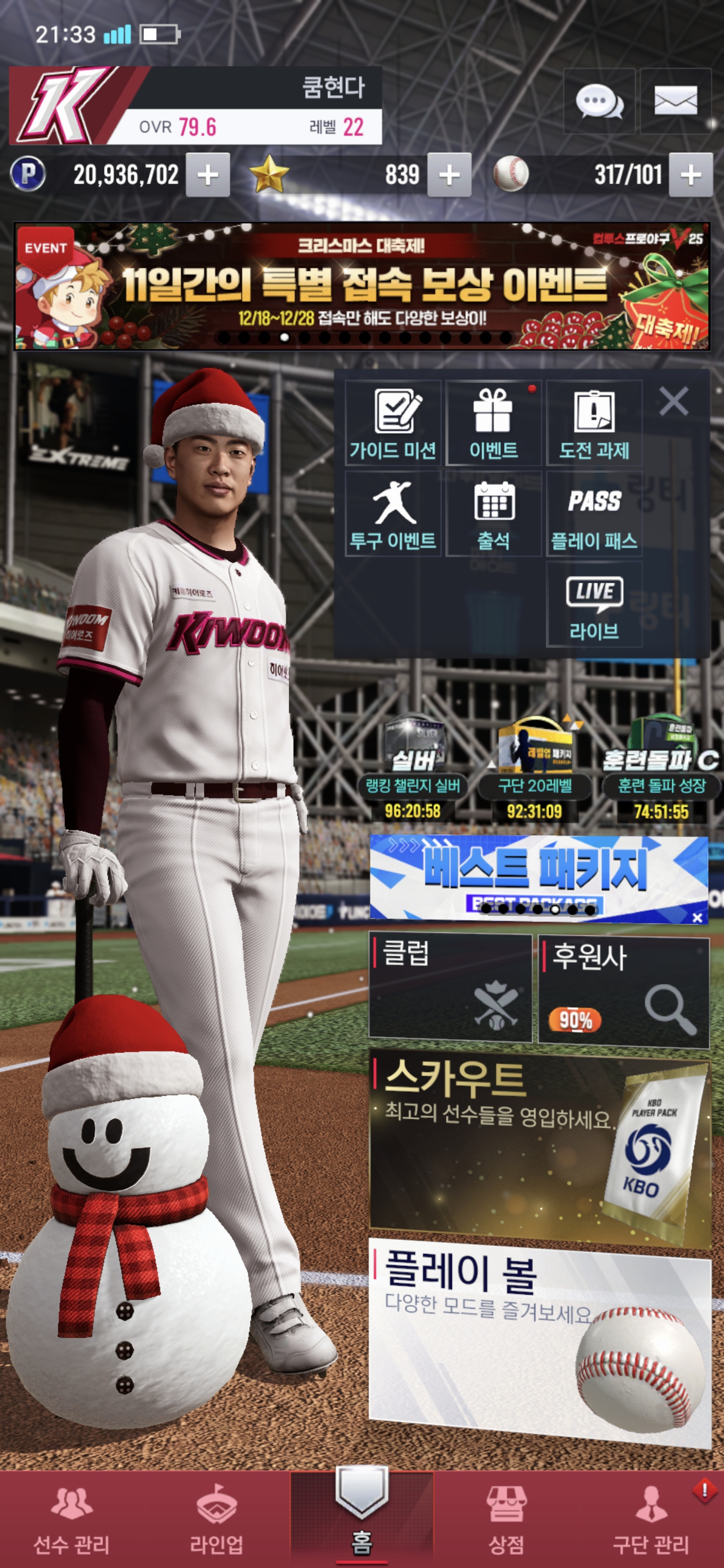Recharge baseballs with the plus button

click(690, 175)
